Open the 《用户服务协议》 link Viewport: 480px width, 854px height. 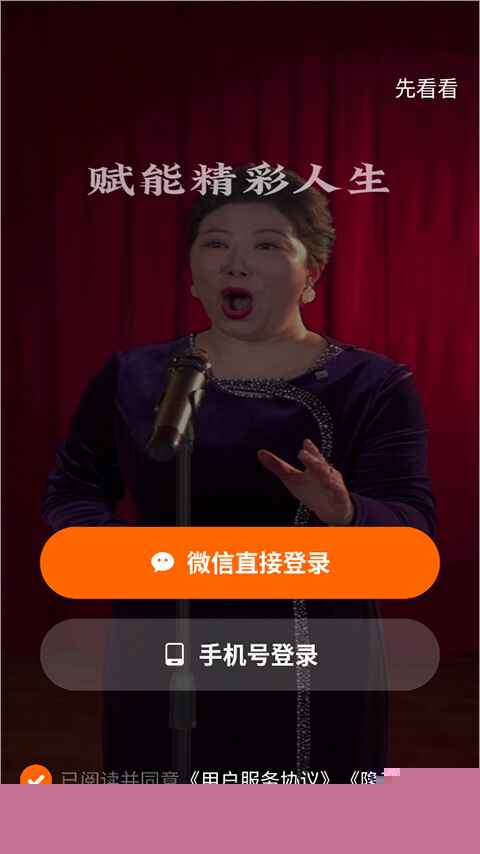pyautogui.click(x=260, y=777)
